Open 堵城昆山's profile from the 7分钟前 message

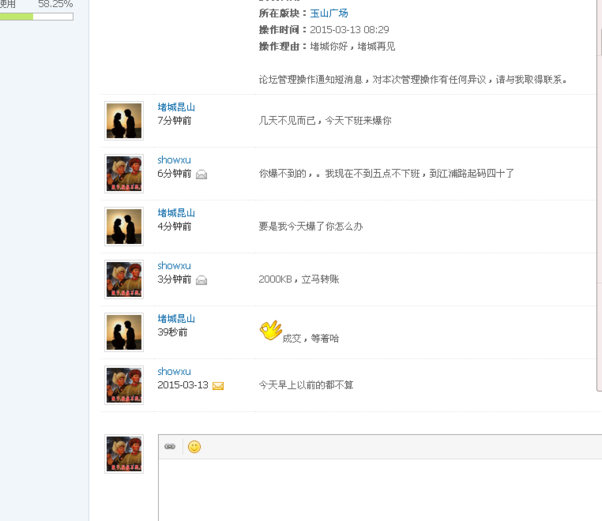pyautogui.click(x=176, y=107)
